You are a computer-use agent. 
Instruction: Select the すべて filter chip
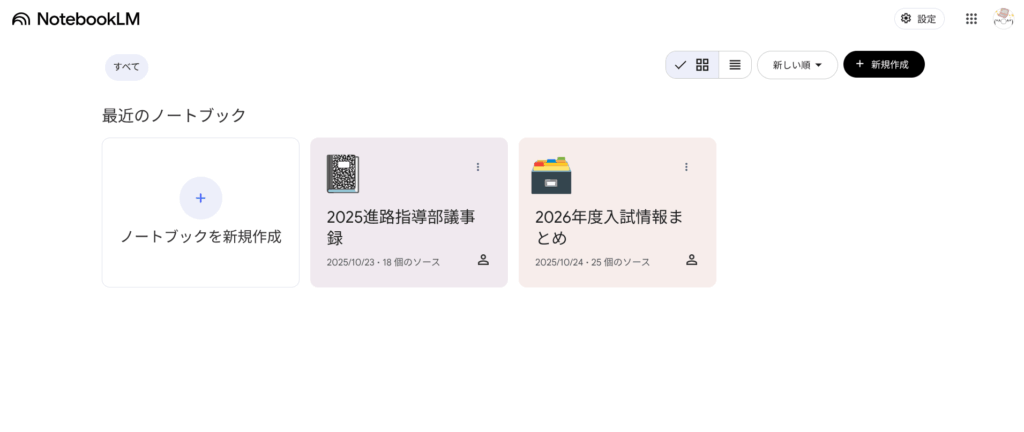[x=126, y=67]
